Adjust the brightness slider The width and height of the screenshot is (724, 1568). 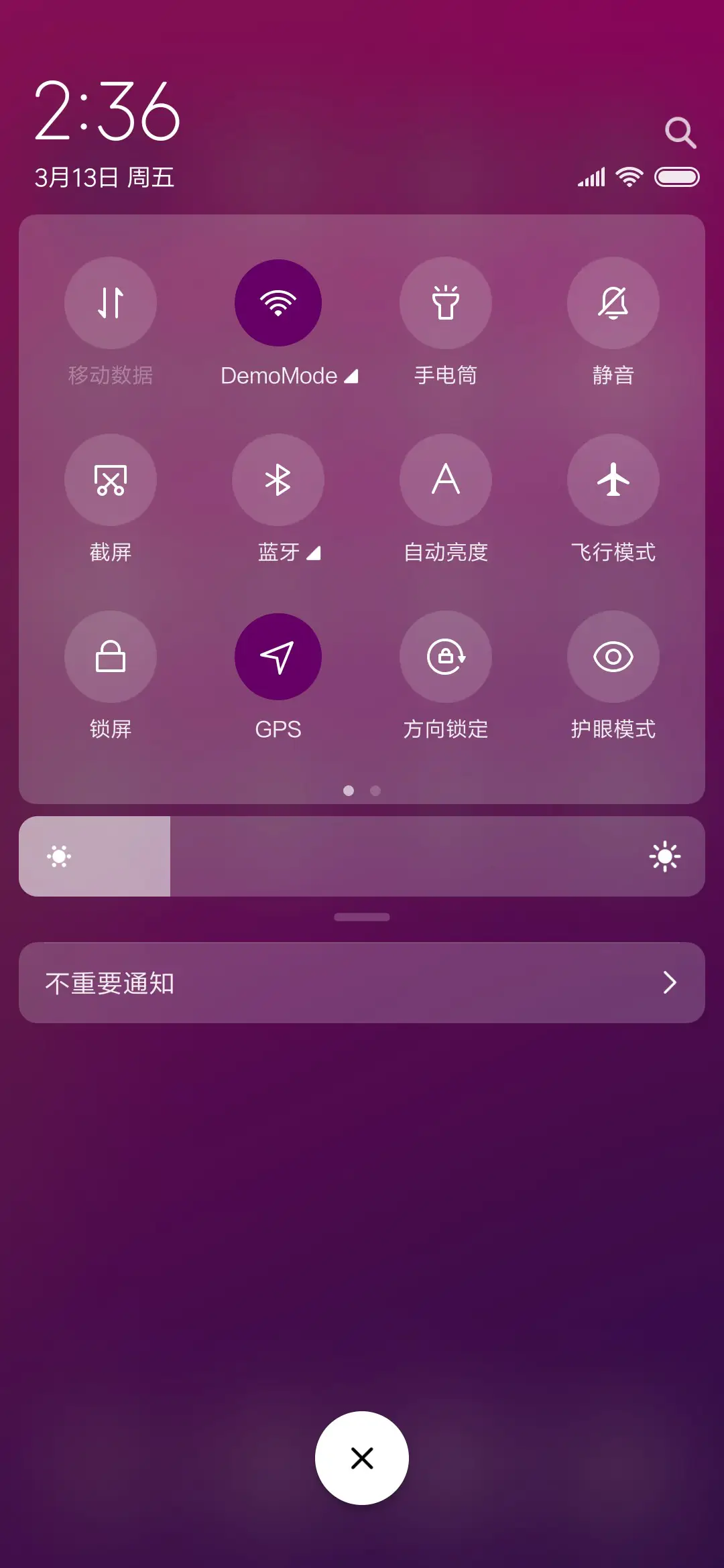pyautogui.click(x=362, y=856)
